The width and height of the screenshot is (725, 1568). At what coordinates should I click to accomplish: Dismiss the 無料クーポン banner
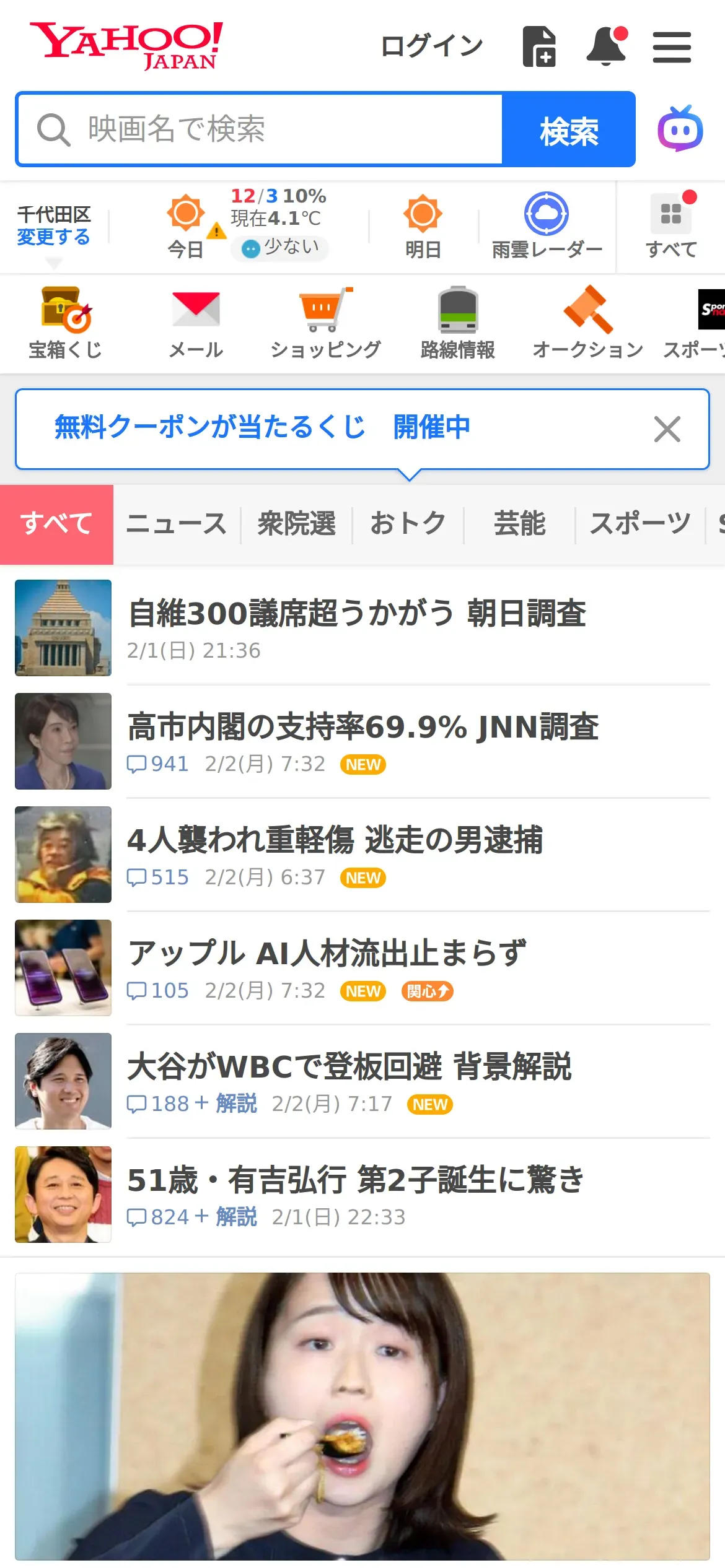(x=667, y=429)
